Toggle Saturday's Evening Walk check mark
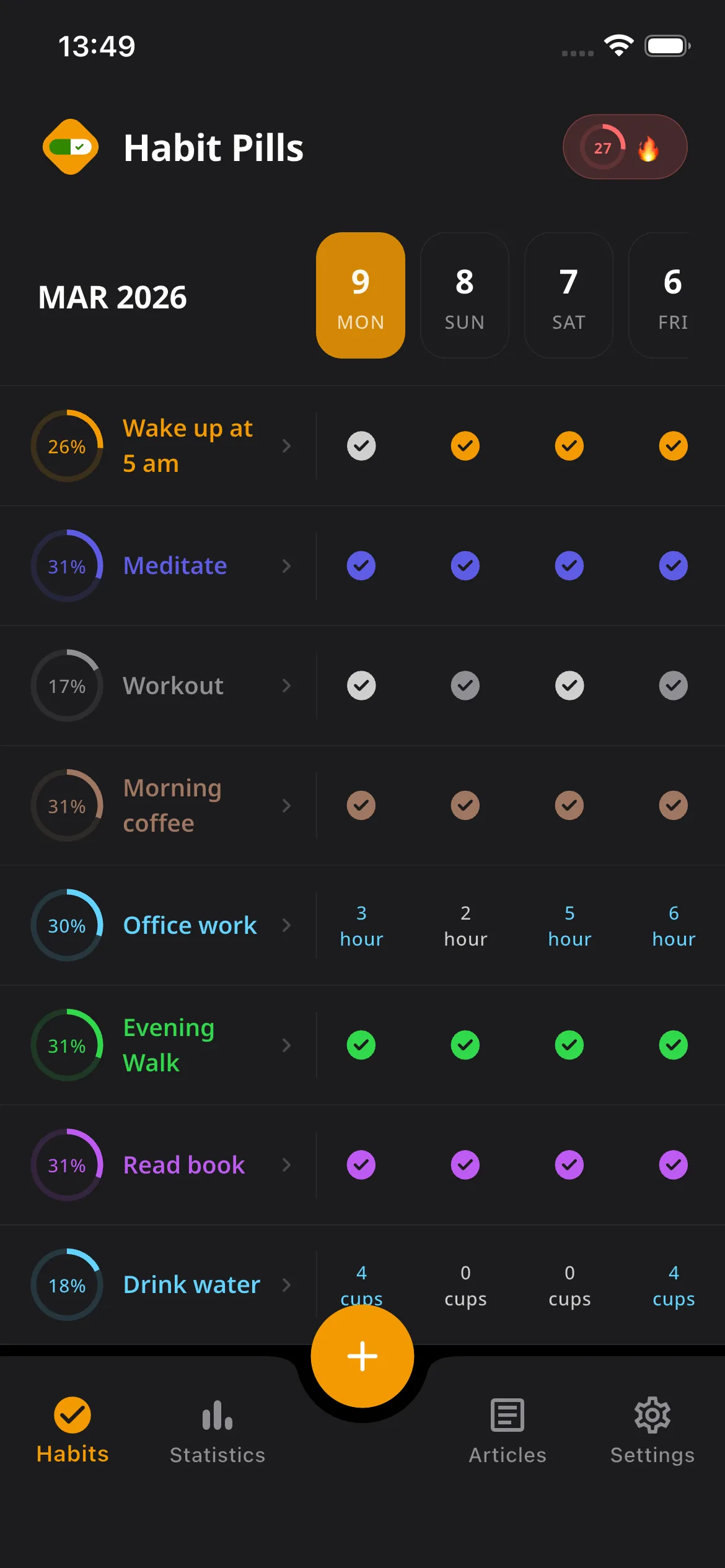The height and width of the screenshot is (1568, 725). pyautogui.click(x=569, y=1045)
